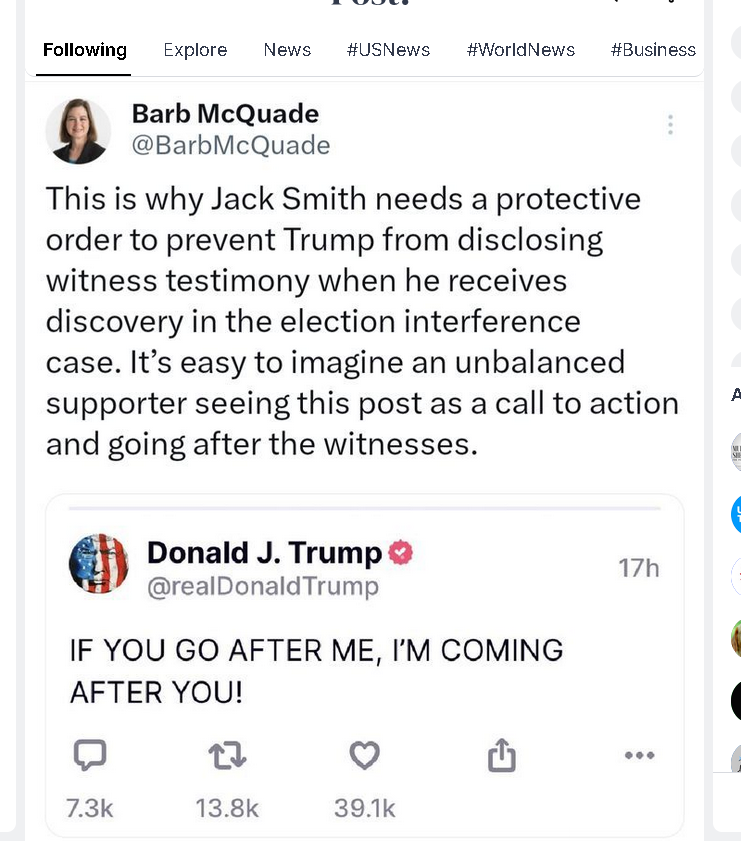Go to the Following tab
The image size is (741, 848).
[85, 50]
